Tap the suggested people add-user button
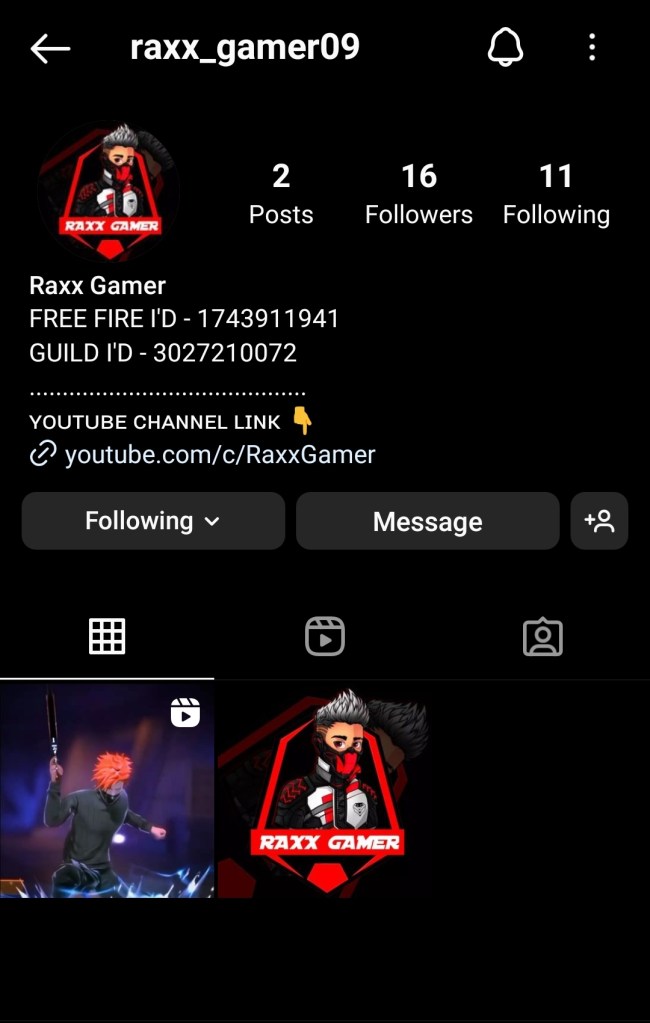Image resolution: width=650 pixels, height=1023 pixels. [599, 521]
